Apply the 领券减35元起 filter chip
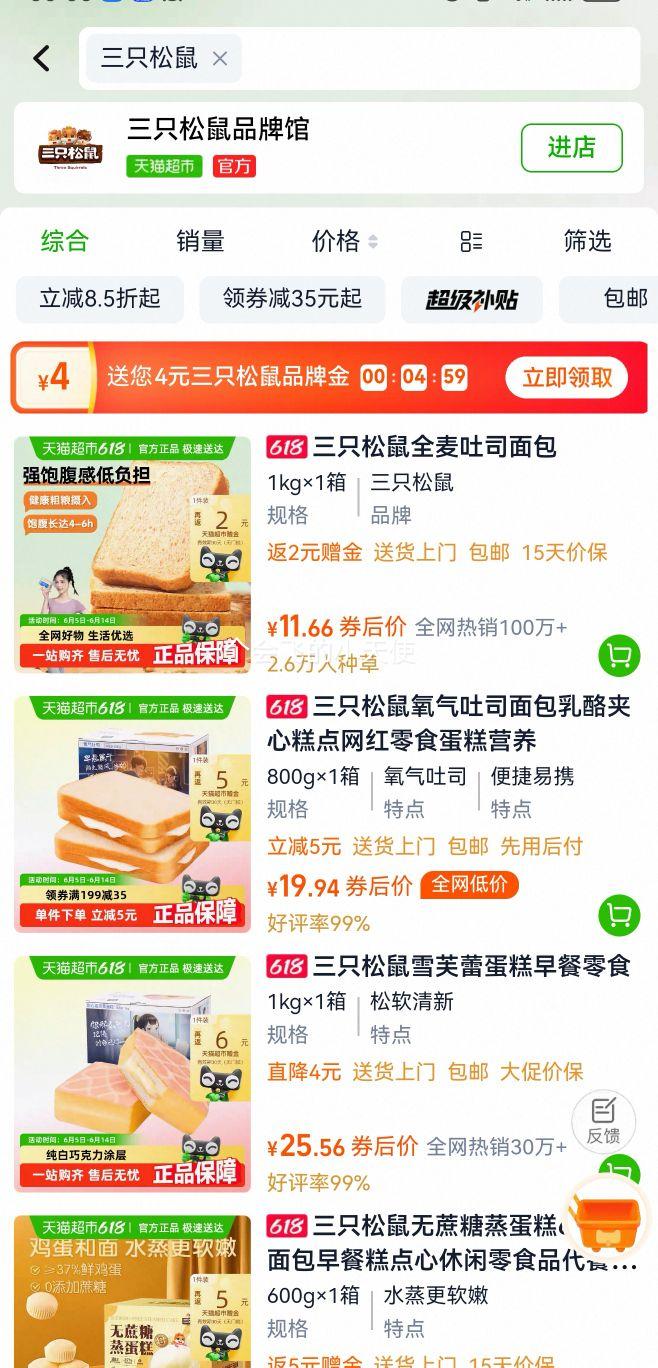 coord(292,298)
